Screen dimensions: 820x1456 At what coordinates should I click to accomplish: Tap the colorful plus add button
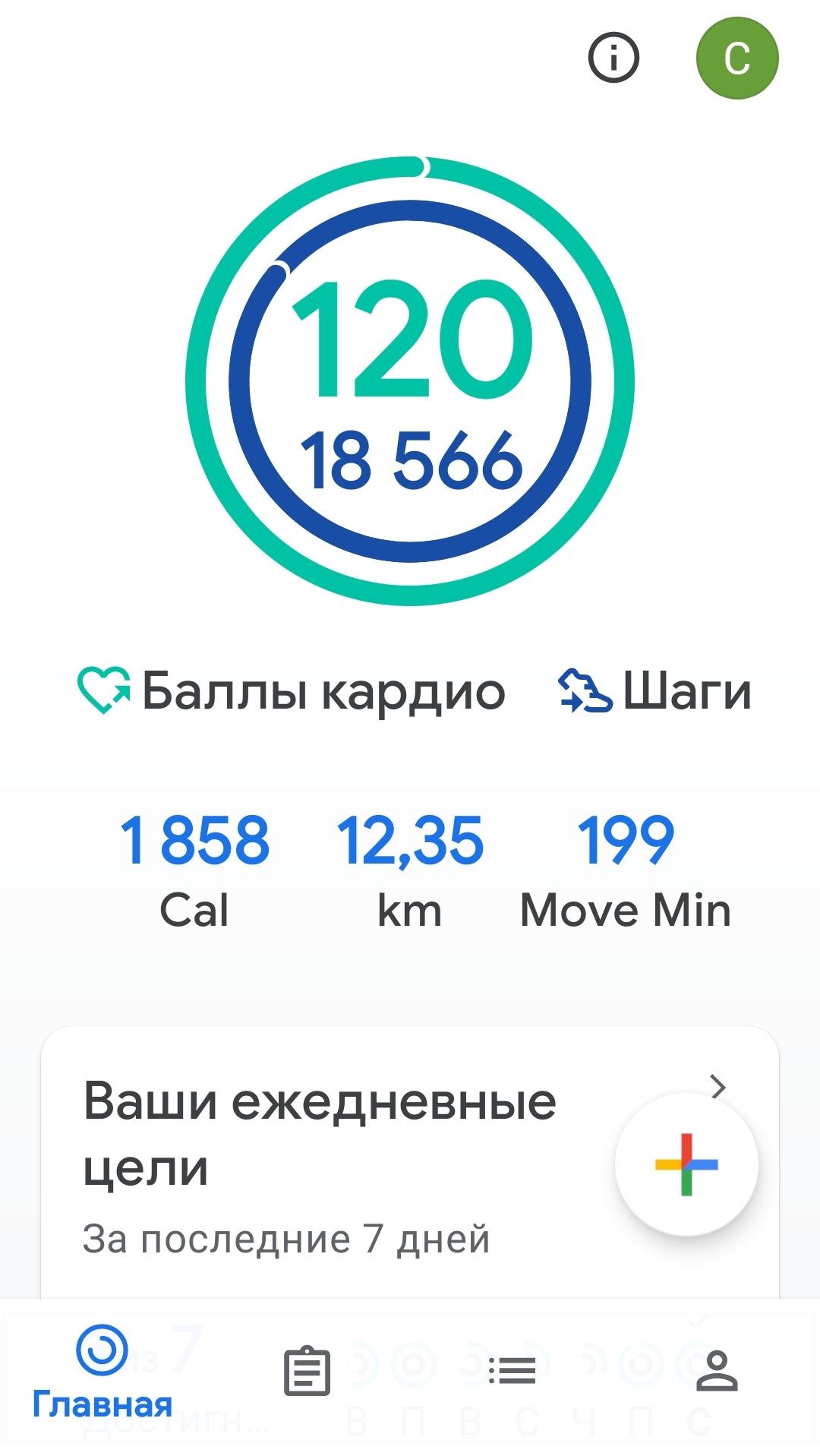686,1164
